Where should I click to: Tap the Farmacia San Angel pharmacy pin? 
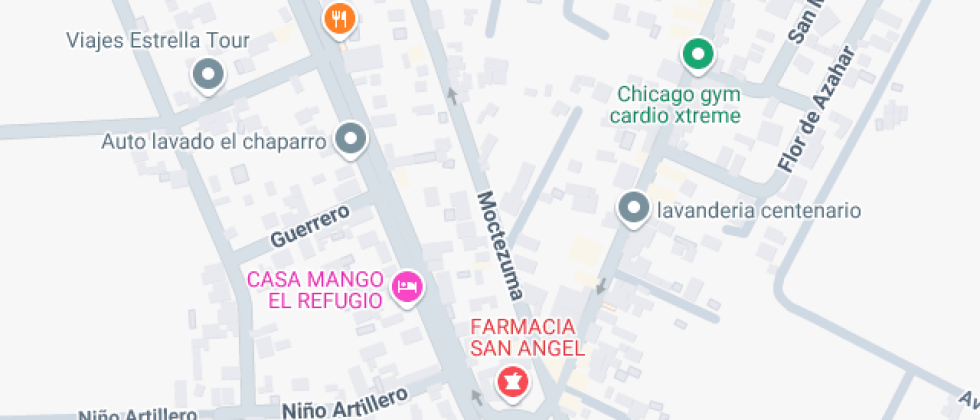point(513,382)
